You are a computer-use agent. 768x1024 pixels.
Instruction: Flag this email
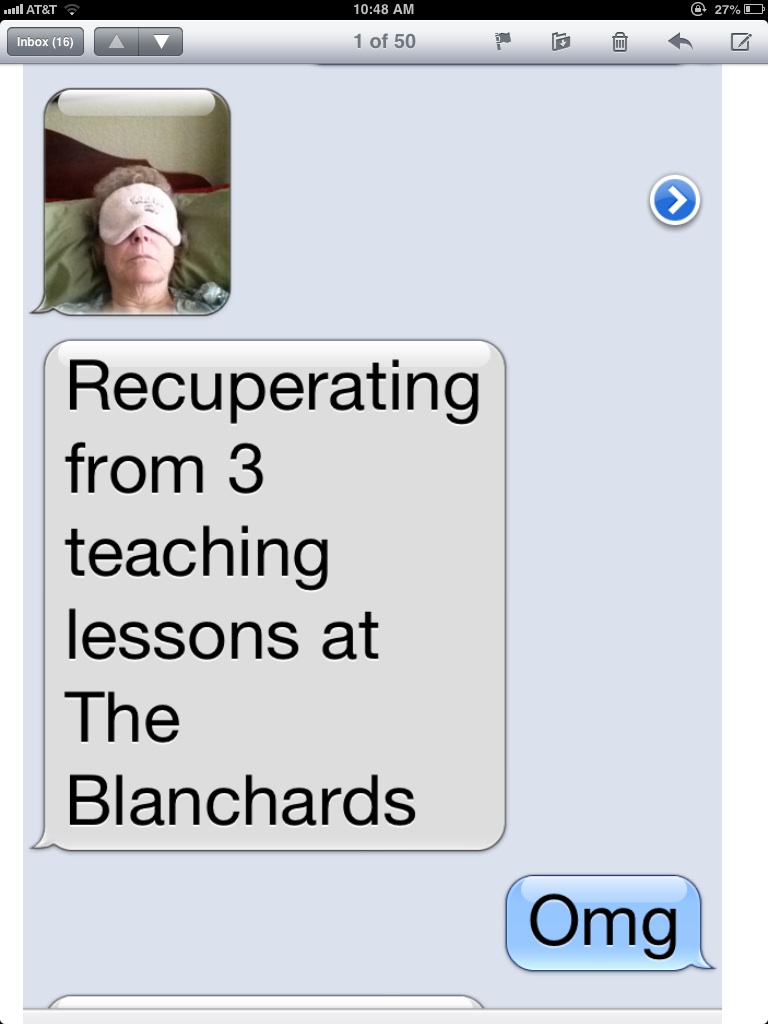(503, 42)
